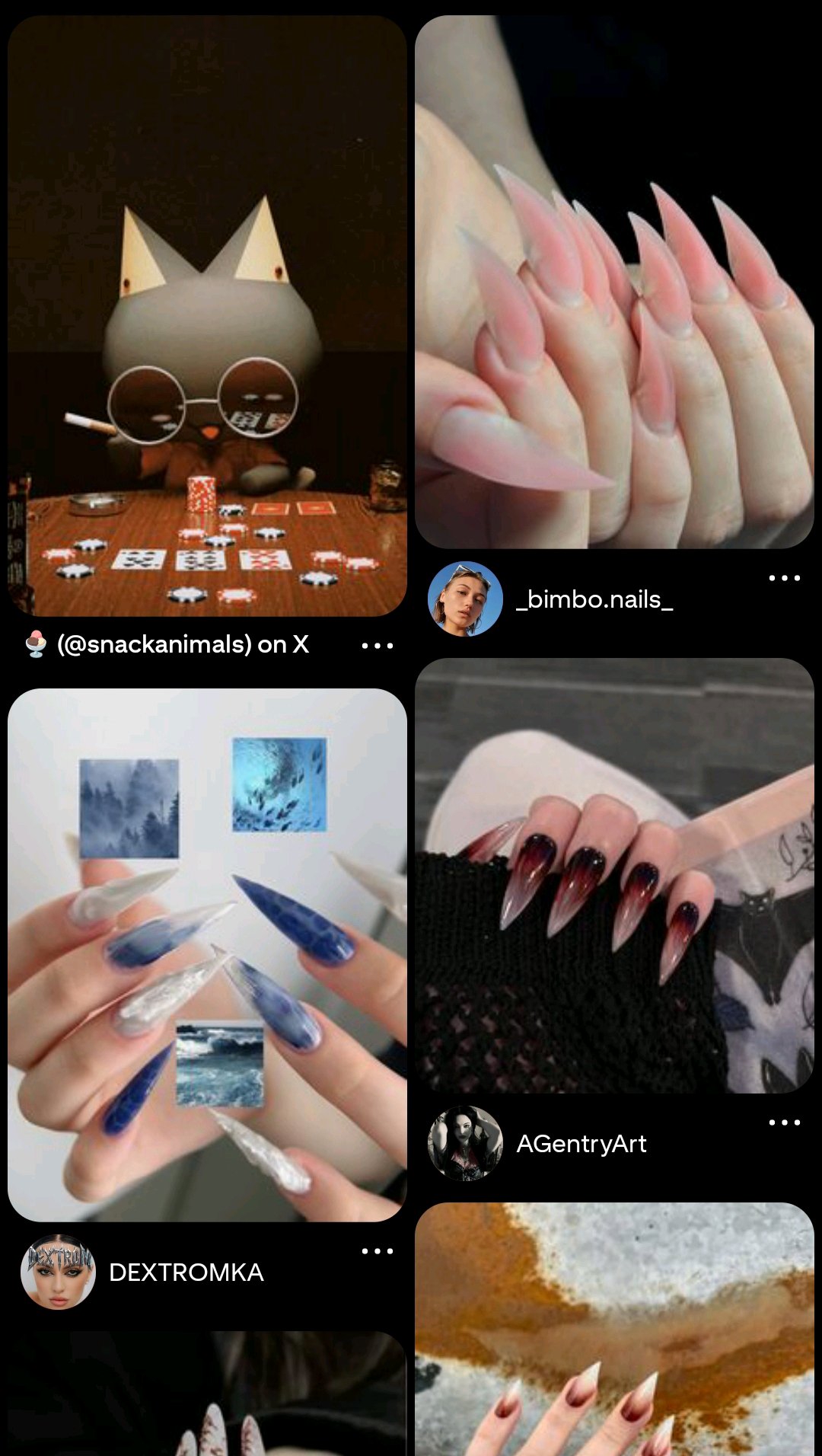Image resolution: width=822 pixels, height=1456 pixels.
Task: Open more options for the DEXTROMKA pin
Action: (x=377, y=1251)
